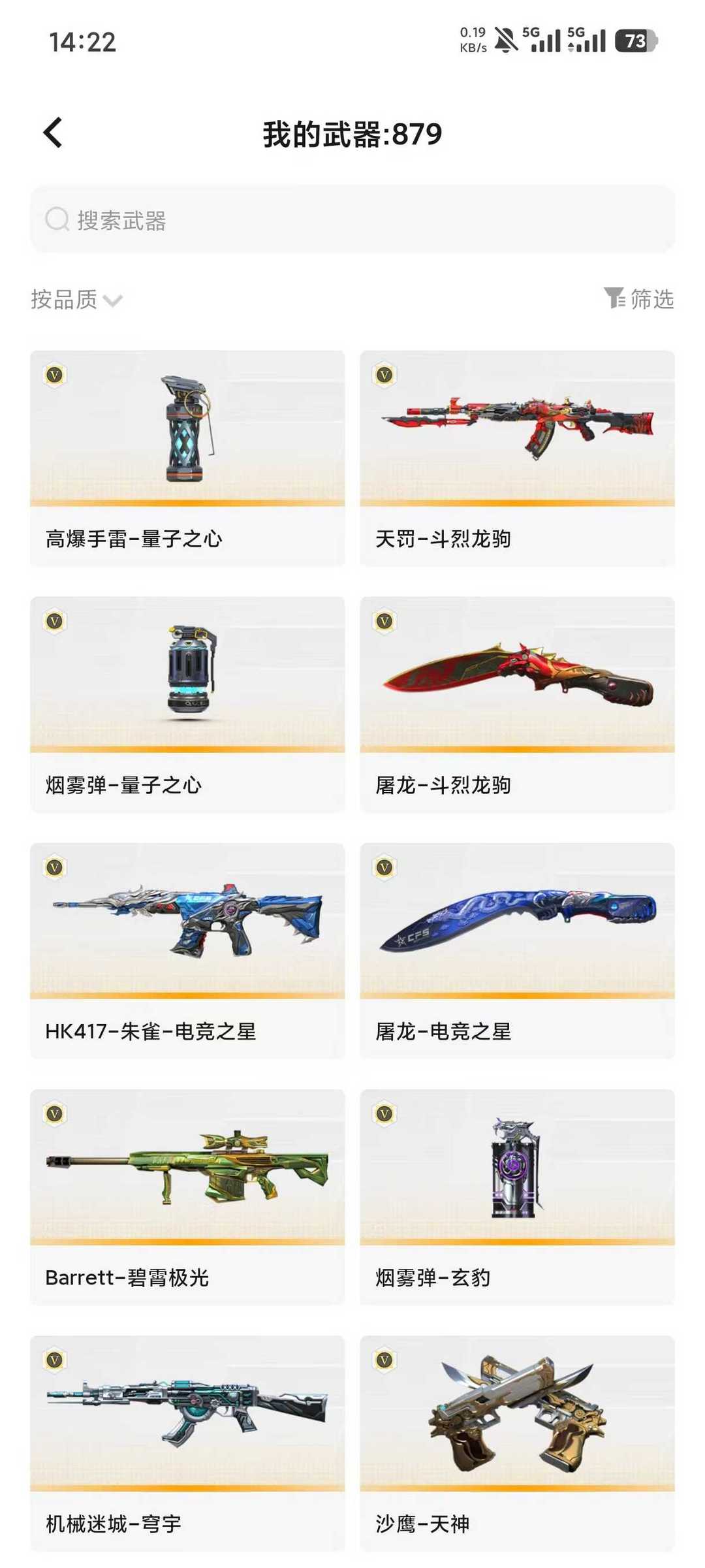View the 屠龙-斗烈龙驹 knife card

tap(518, 705)
